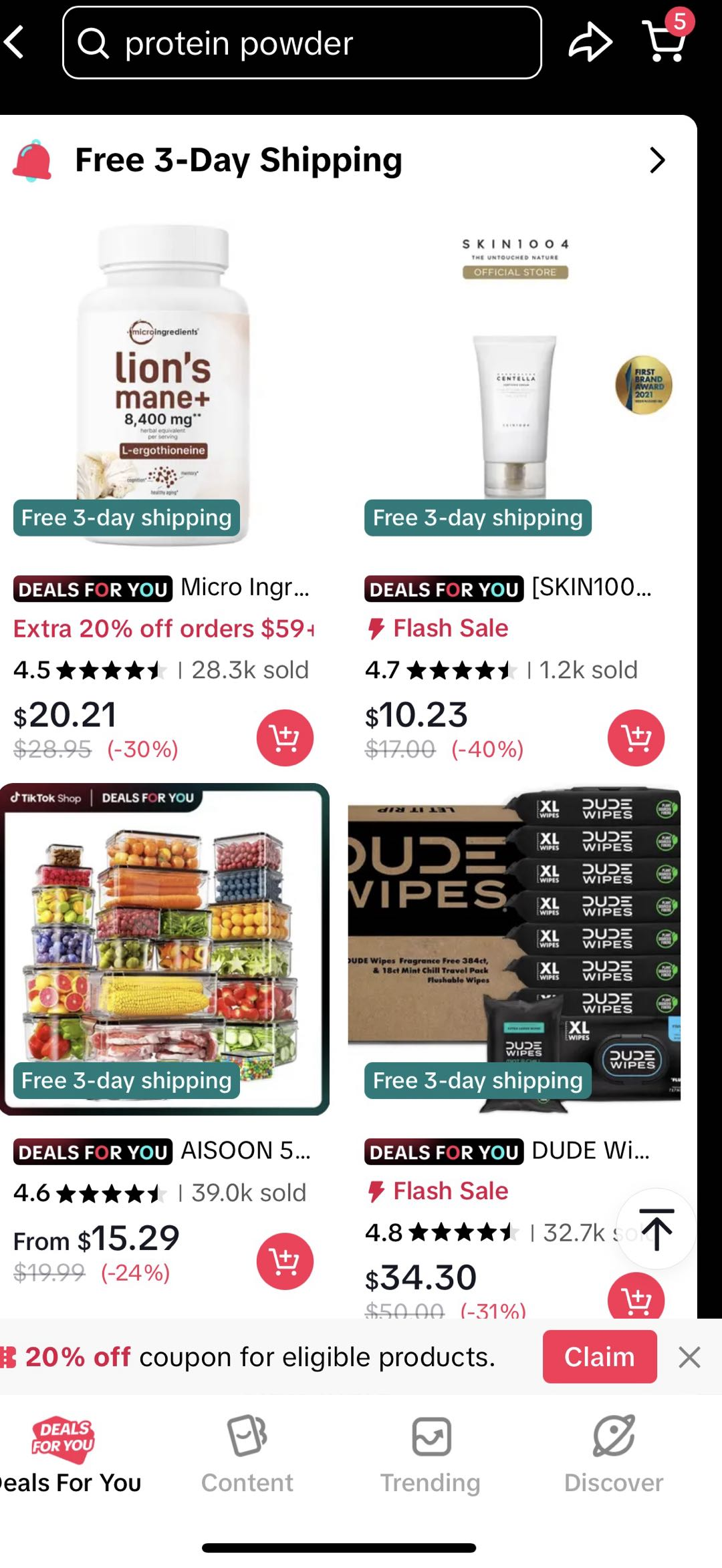Screen dimensions: 722x1568
Task: Jump back to top of the page
Action: (656, 1229)
